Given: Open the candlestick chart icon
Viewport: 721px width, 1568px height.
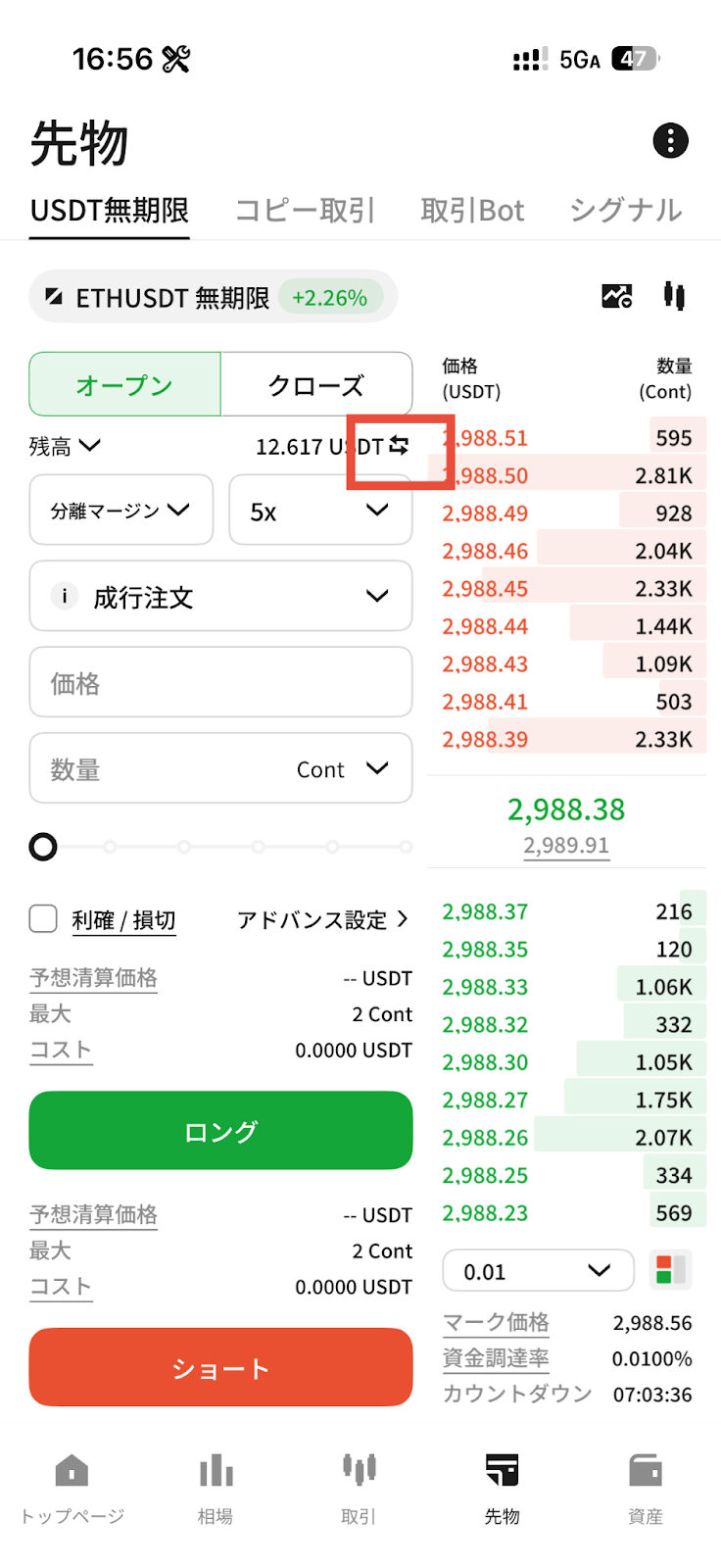Looking at the screenshot, I should [674, 295].
